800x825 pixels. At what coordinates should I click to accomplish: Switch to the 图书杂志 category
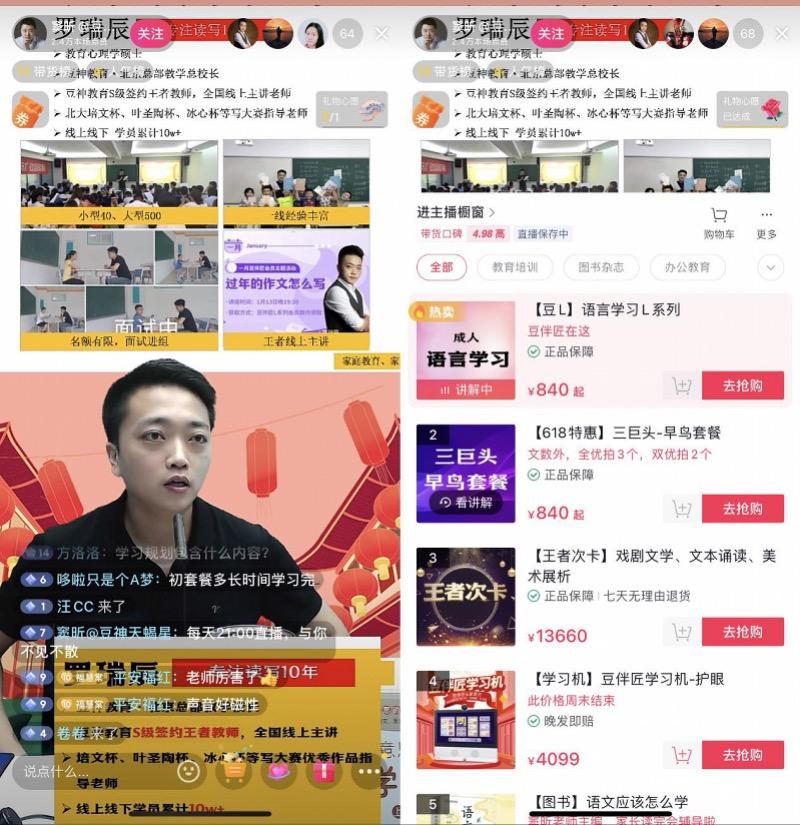(x=600, y=267)
